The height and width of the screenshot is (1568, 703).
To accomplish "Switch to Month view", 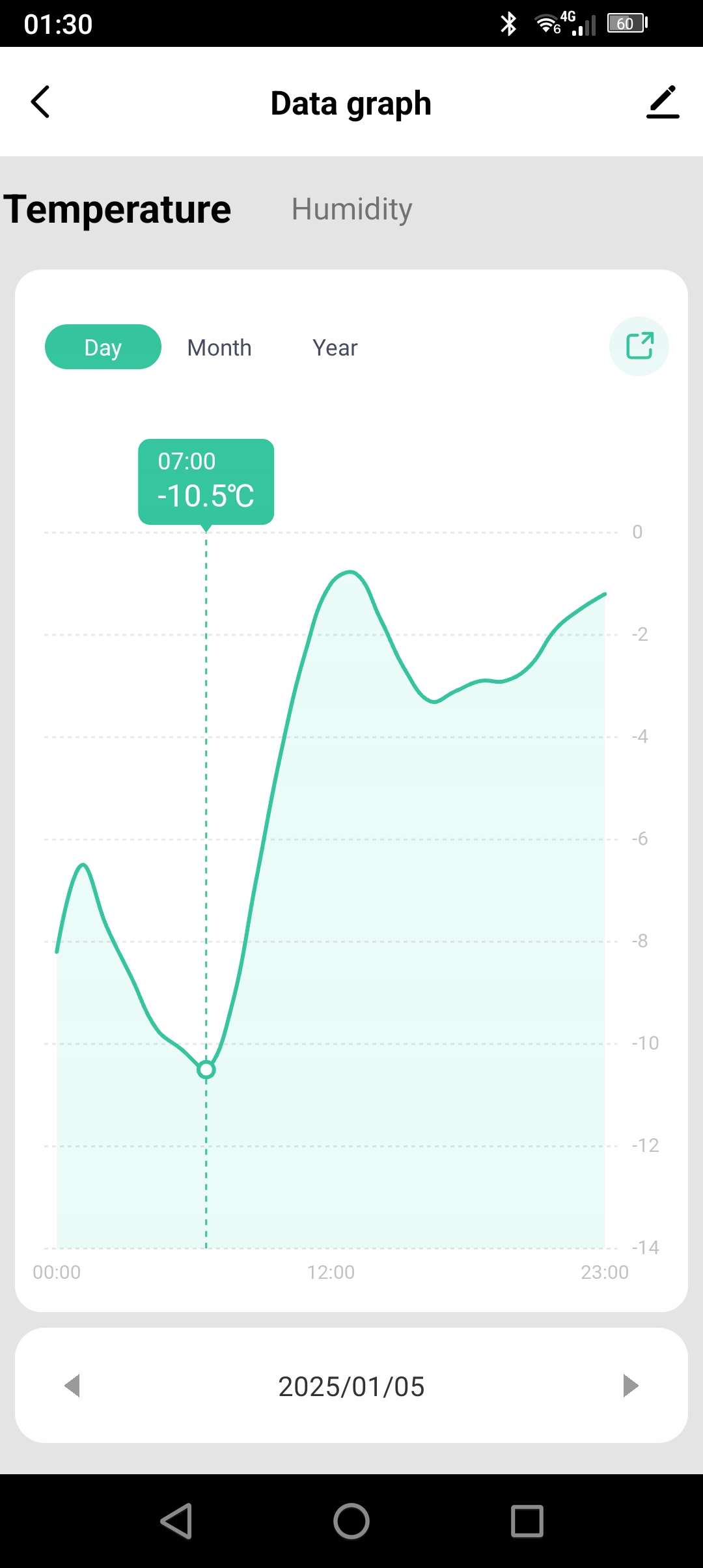I will click(x=219, y=348).
